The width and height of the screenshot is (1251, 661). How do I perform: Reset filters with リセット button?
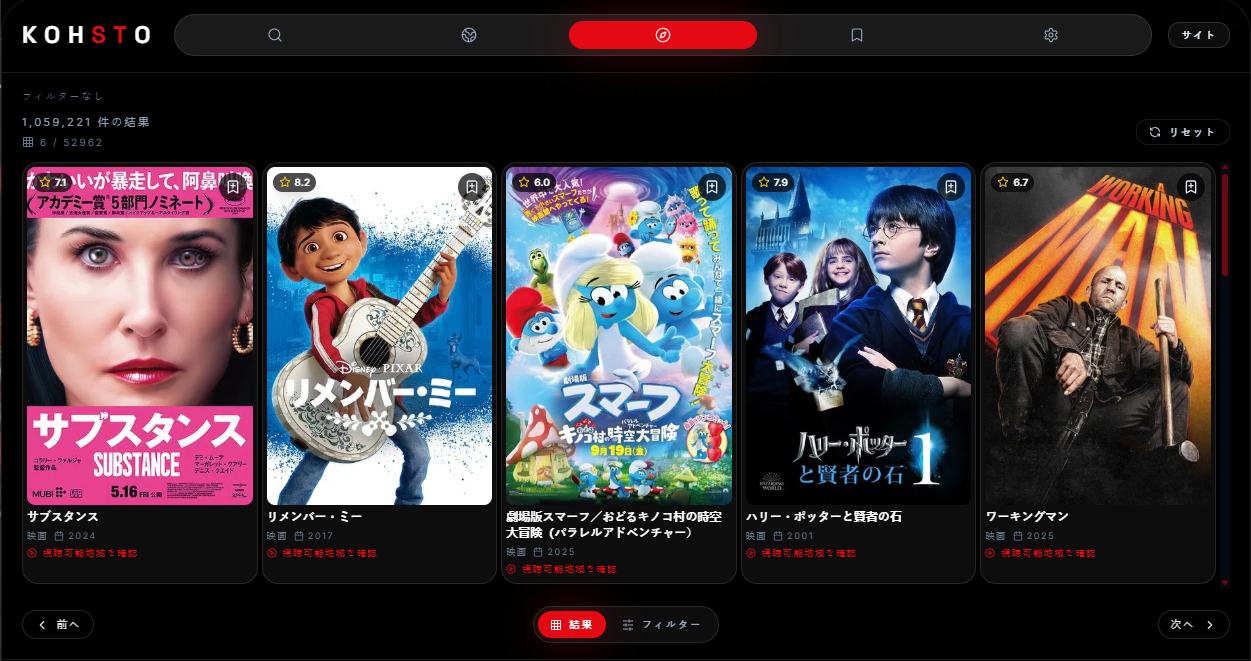coord(1182,132)
